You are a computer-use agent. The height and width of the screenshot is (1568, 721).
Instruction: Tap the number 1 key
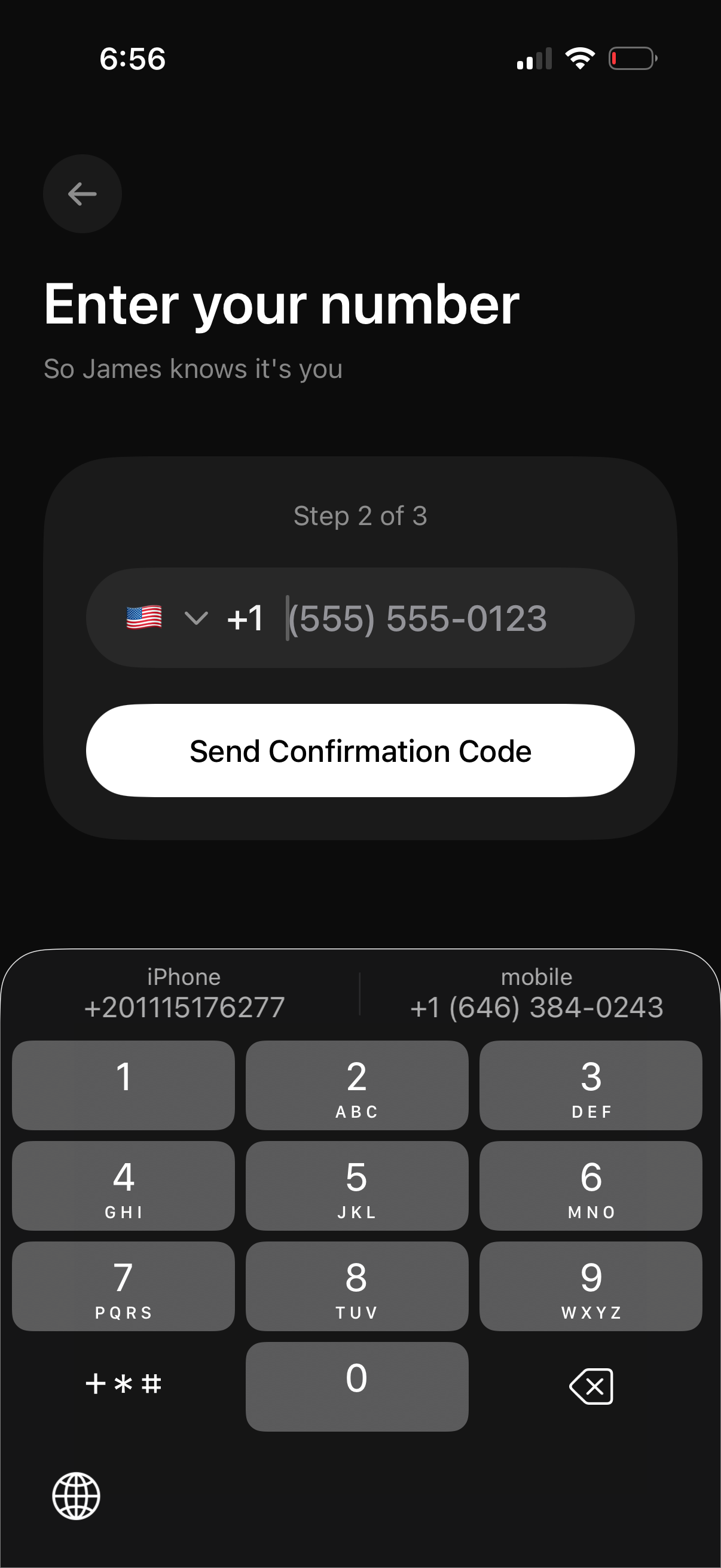tap(123, 1084)
